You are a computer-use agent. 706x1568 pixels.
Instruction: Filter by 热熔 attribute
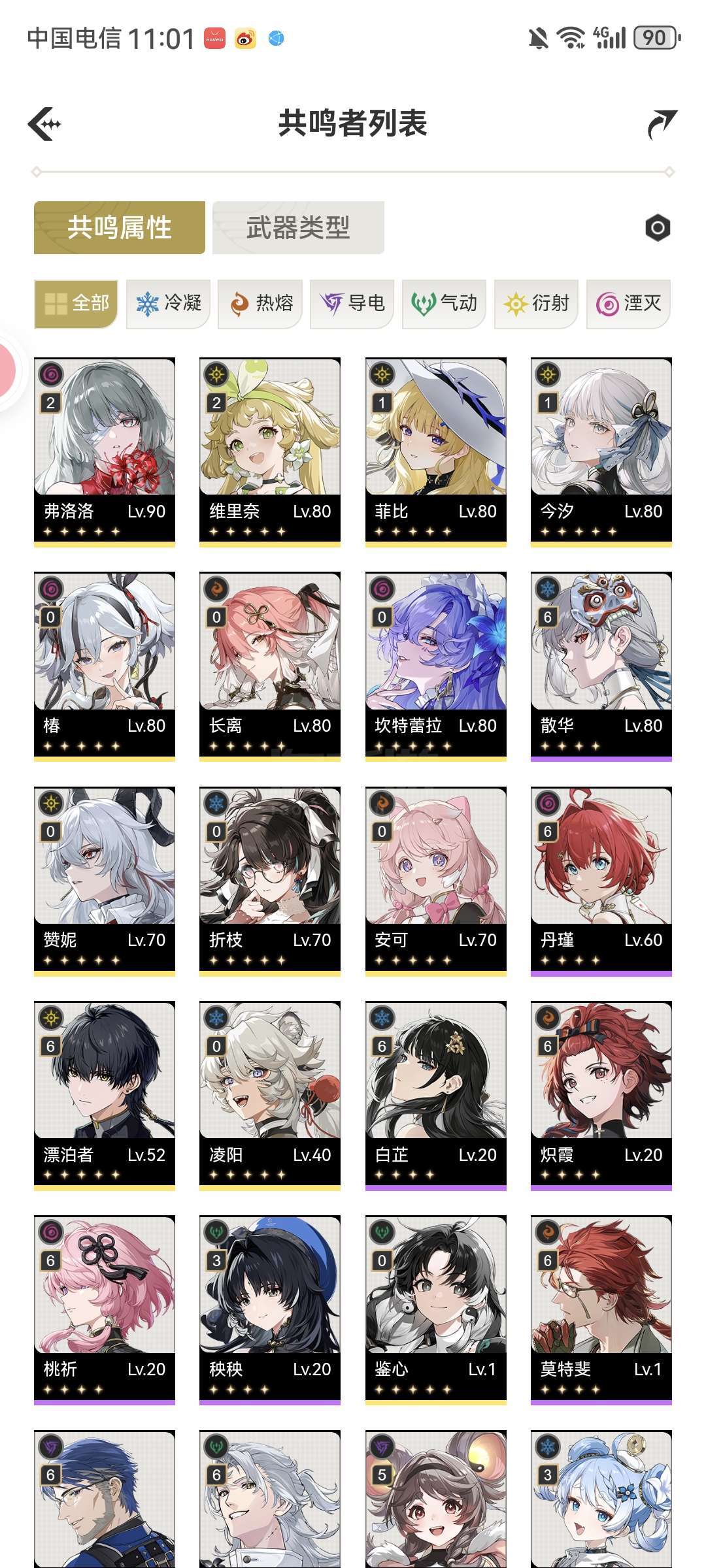point(260,304)
